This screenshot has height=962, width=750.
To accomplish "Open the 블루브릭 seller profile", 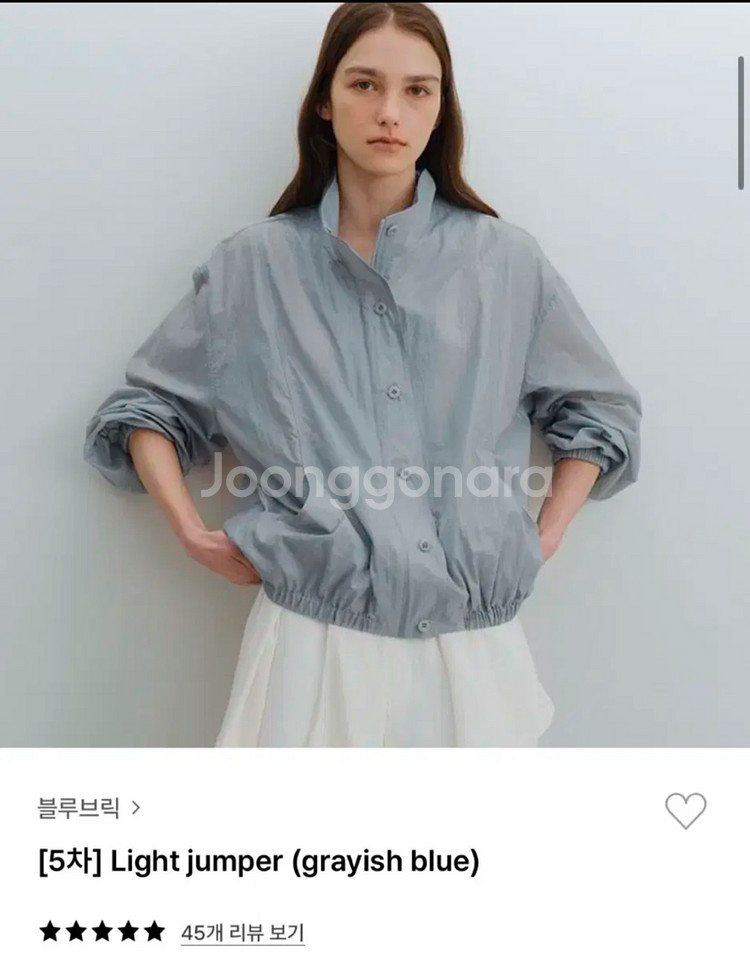I will pos(75,802).
